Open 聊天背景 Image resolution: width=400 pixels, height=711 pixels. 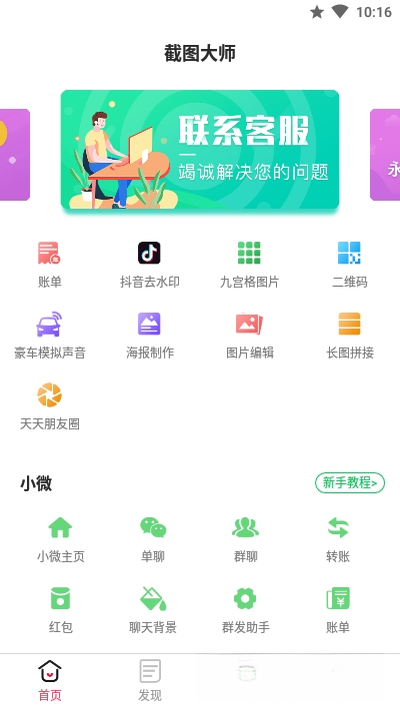click(153, 610)
